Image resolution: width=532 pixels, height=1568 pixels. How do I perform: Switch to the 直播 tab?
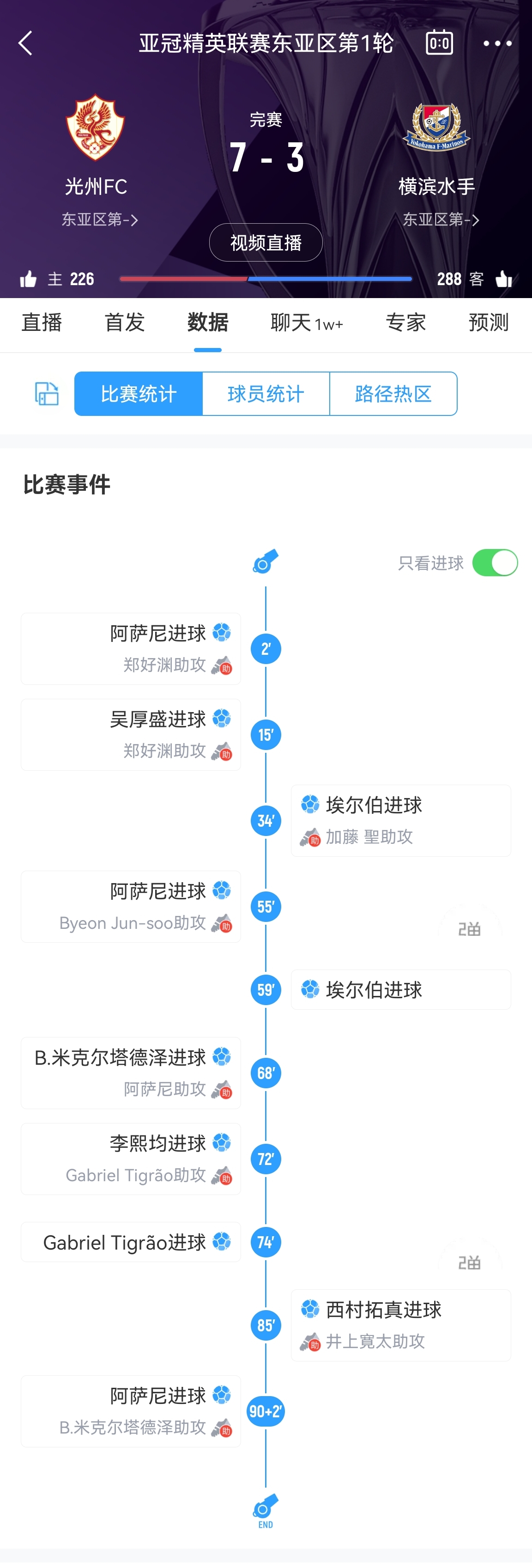(42, 322)
